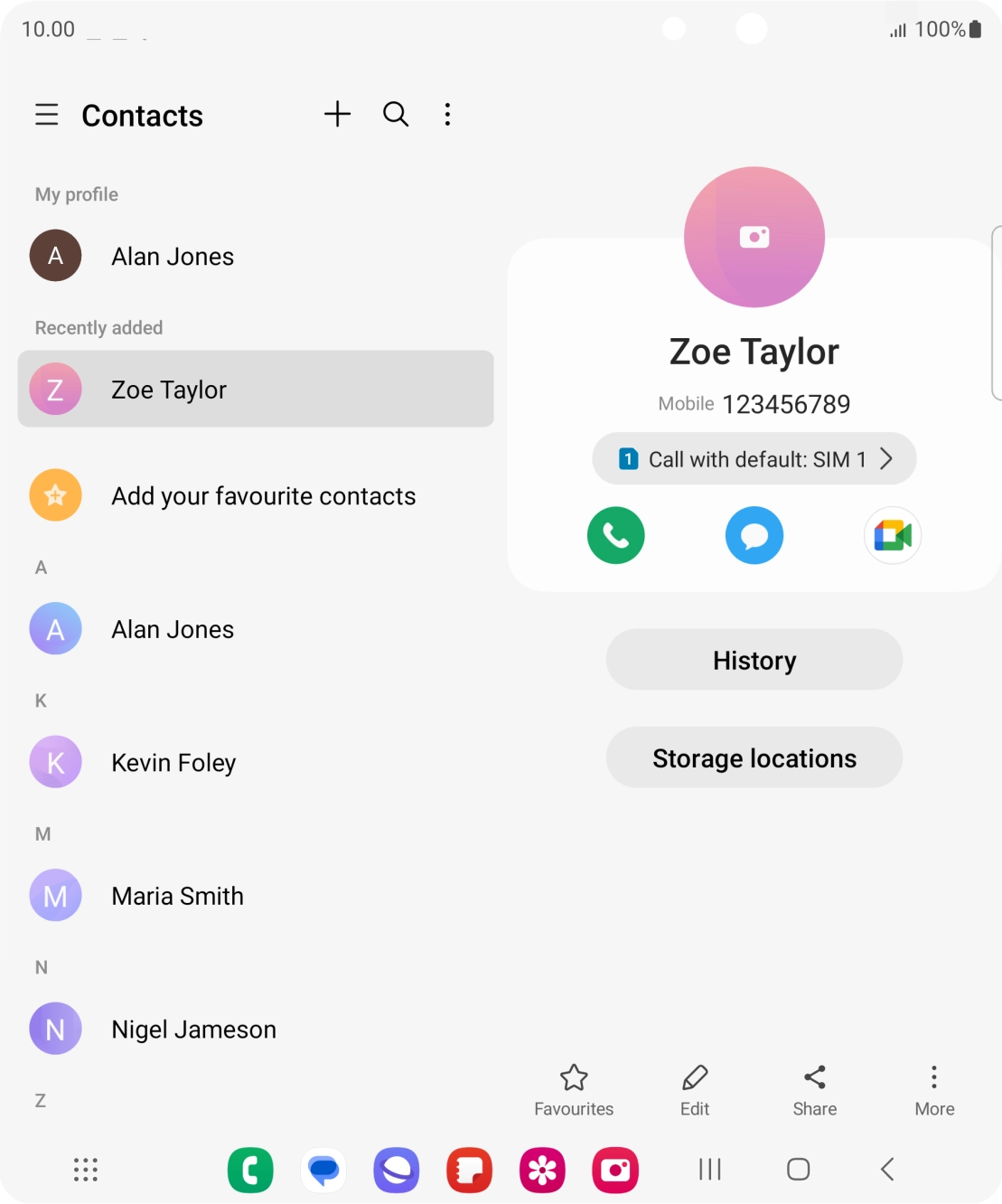
Task: Edit Zoe Taylor's contact details
Action: click(694, 1089)
